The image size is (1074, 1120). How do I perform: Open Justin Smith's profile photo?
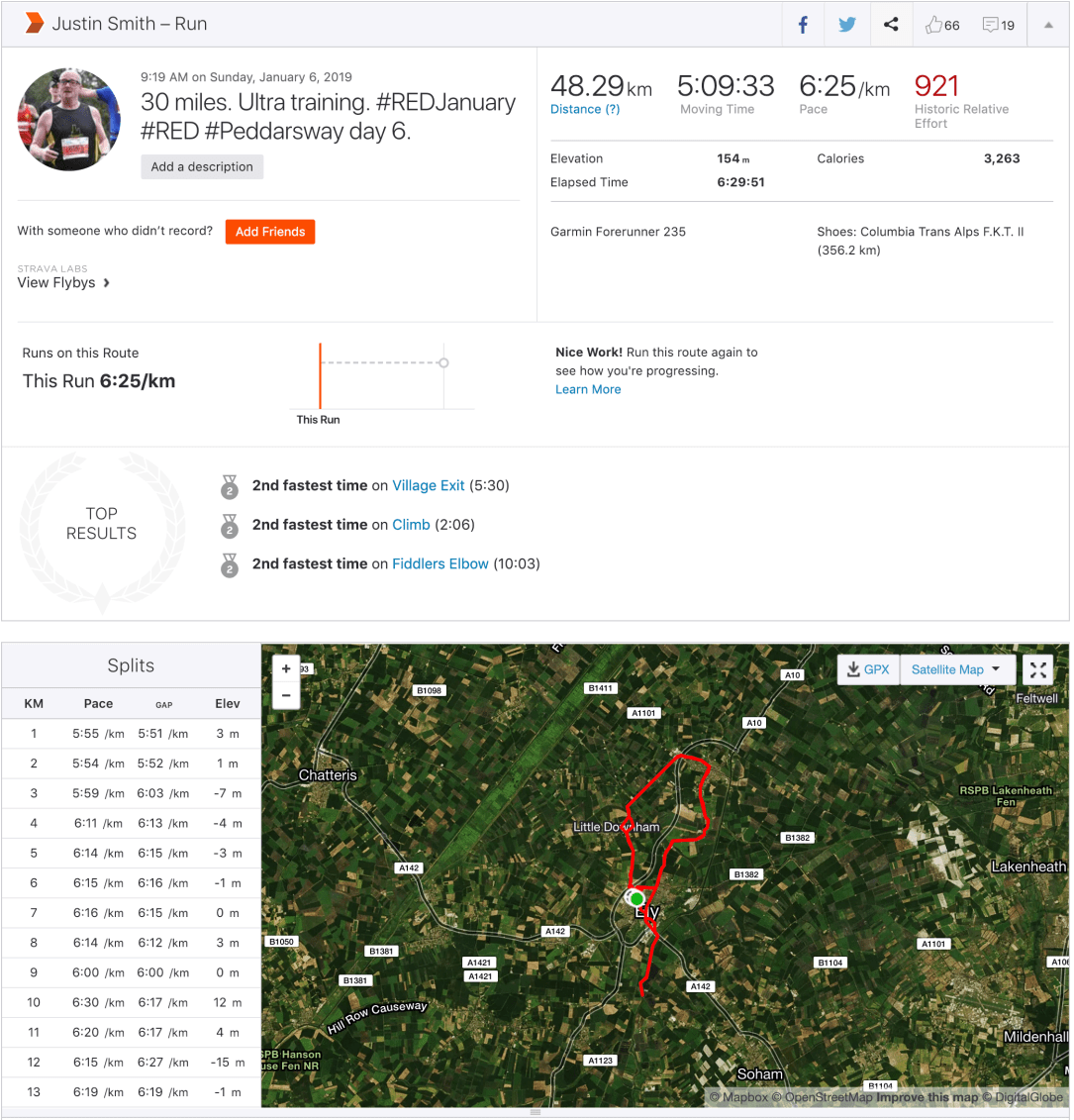[x=68, y=120]
